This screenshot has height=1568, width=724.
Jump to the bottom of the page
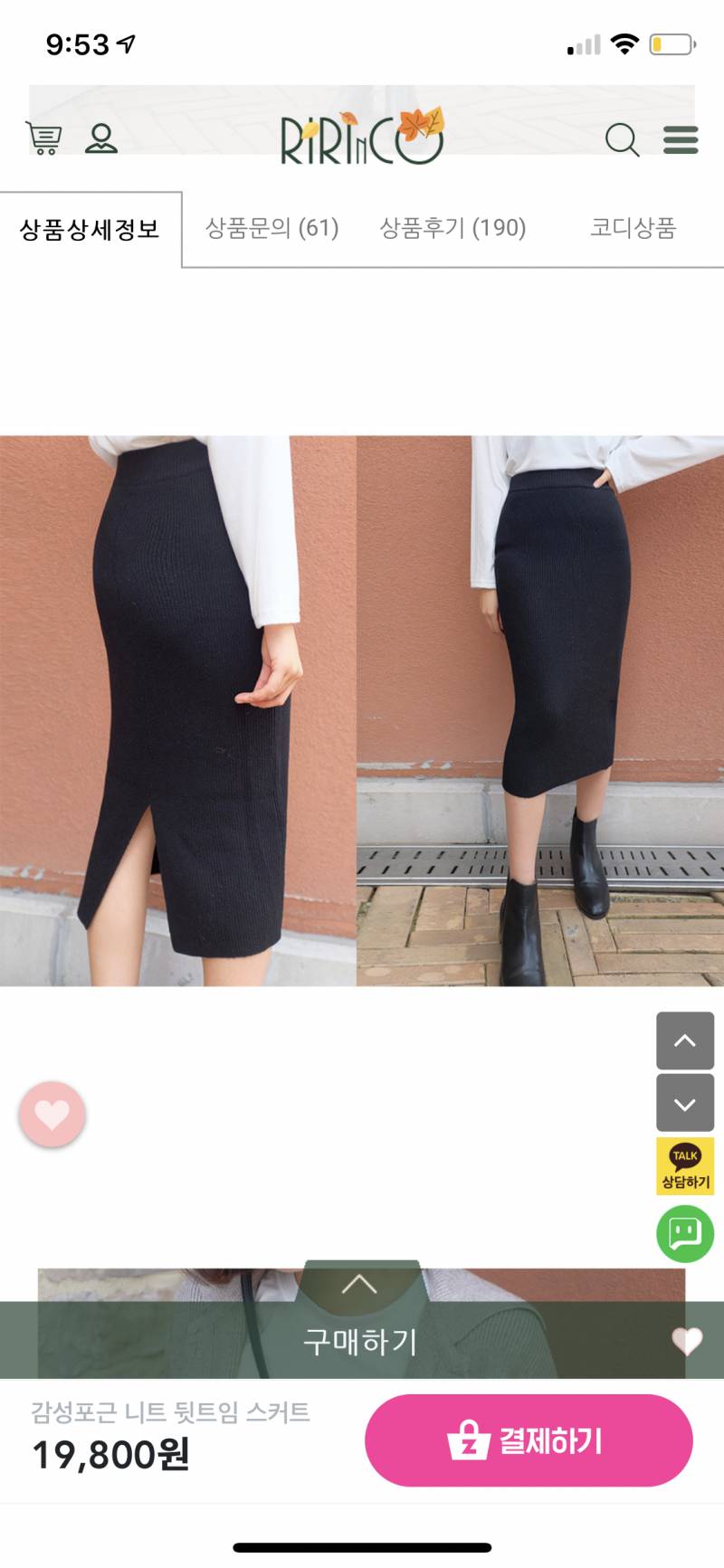tap(685, 1104)
